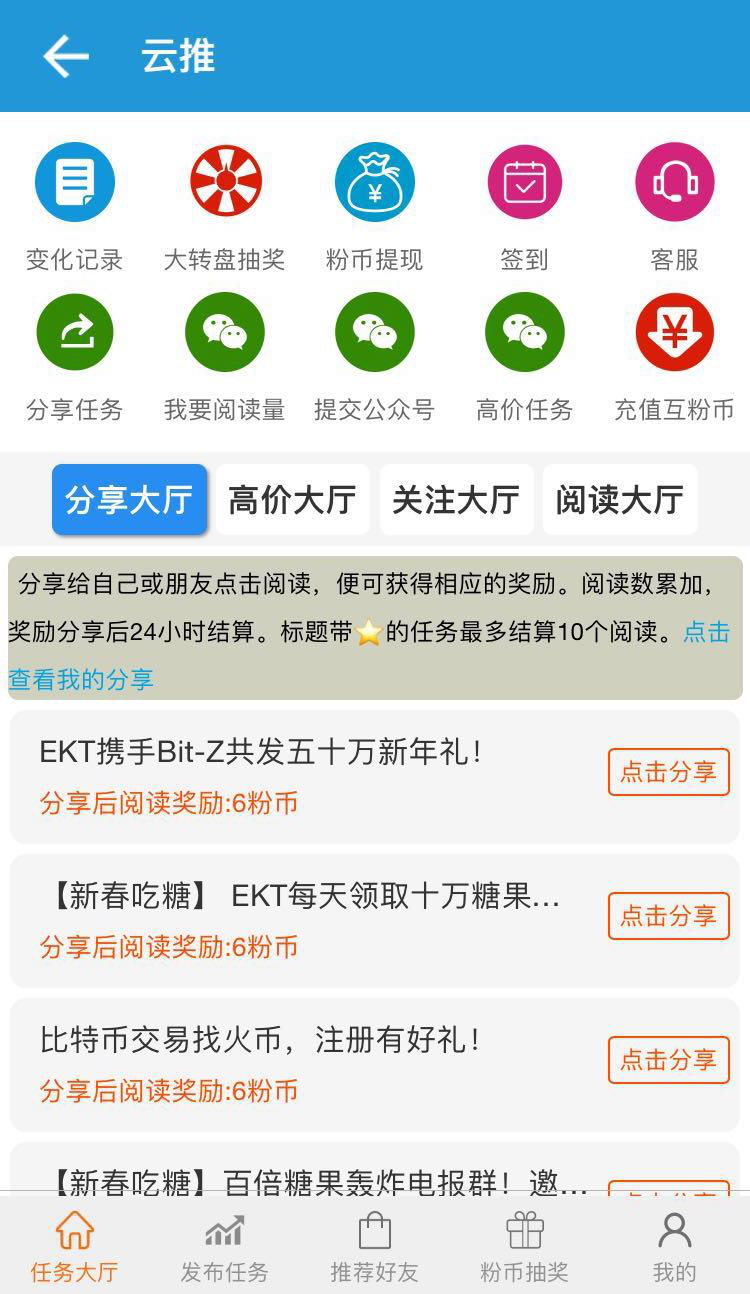Tap 点击分享 for 比特币交易找火币 task
The width and height of the screenshot is (750, 1294).
pyautogui.click(x=668, y=1060)
